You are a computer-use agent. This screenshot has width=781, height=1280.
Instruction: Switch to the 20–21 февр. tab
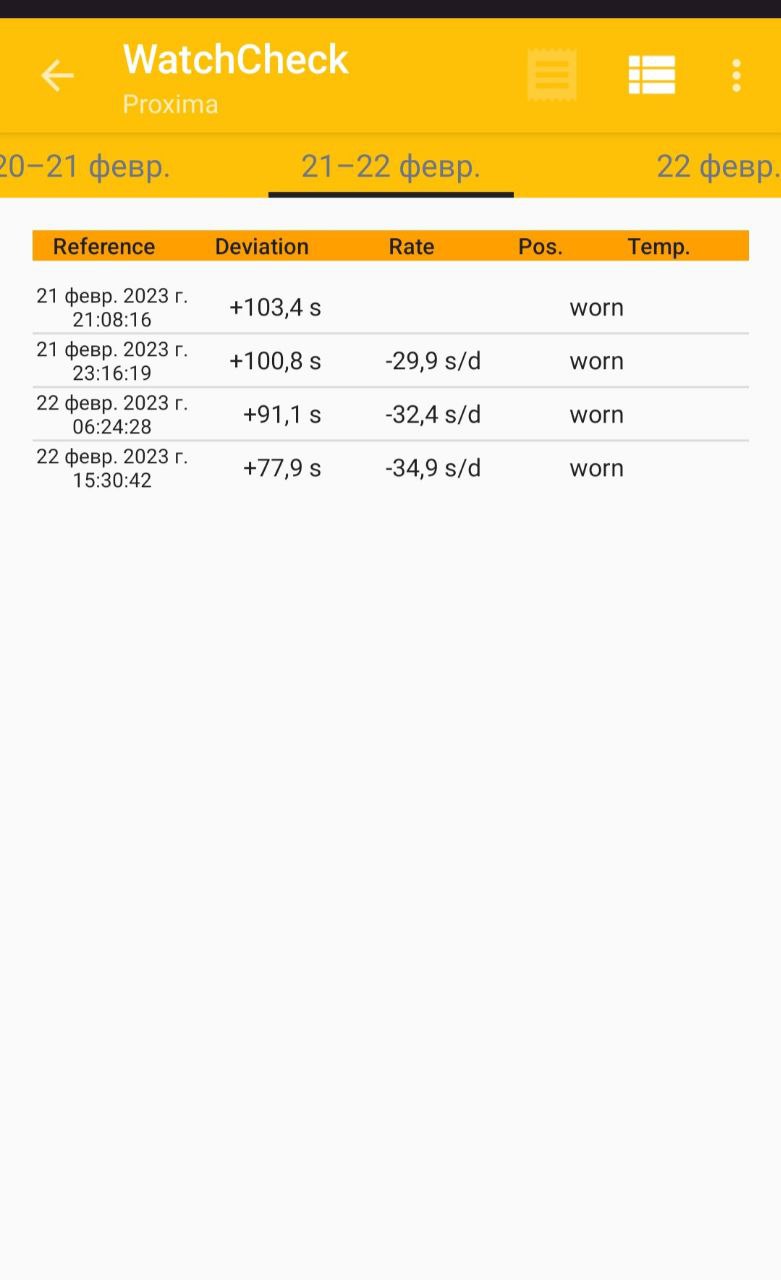coord(85,167)
